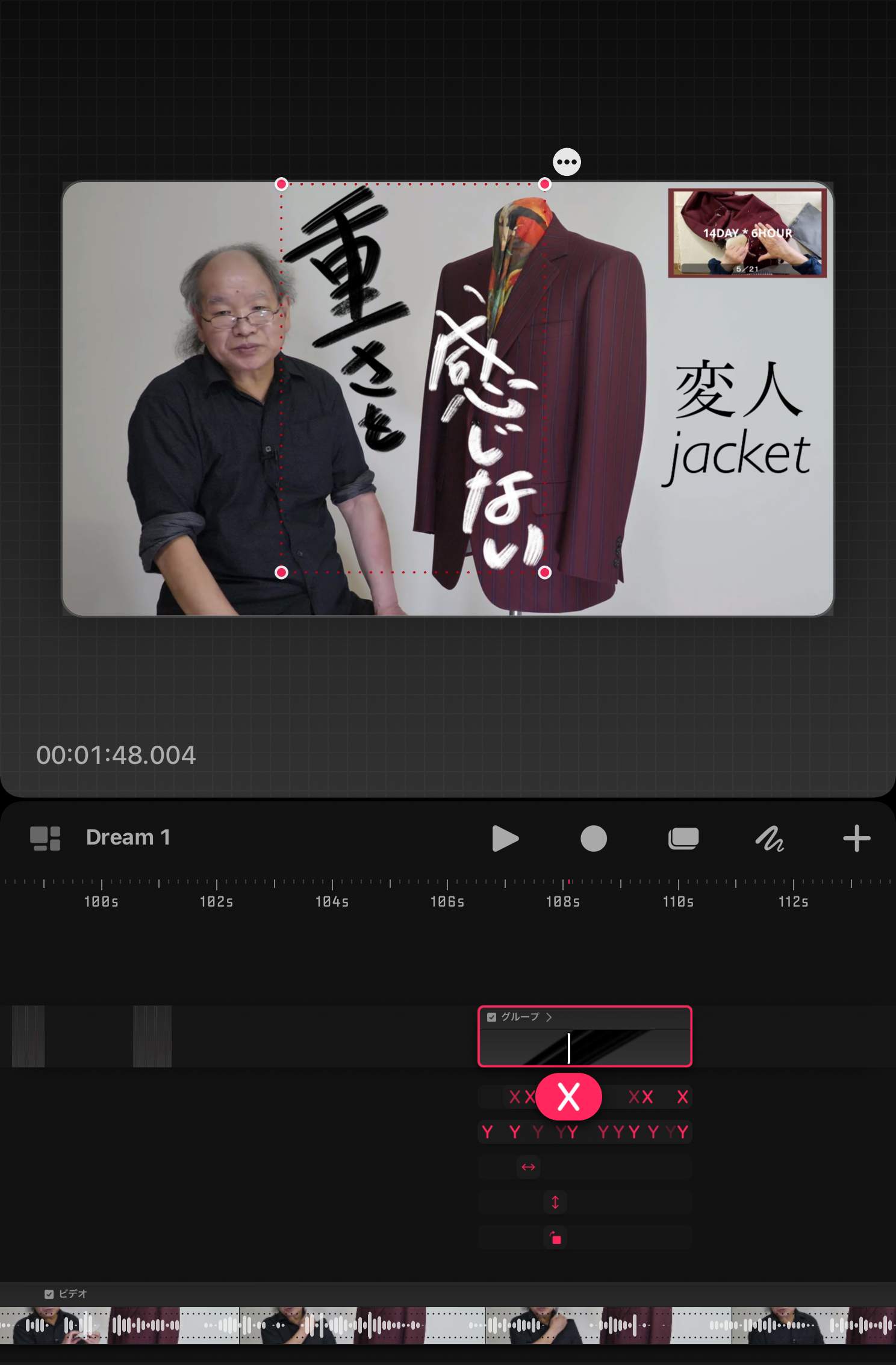Start recording with the record button
Viewport: 896px width, 1365px height.
pos(593,839)
